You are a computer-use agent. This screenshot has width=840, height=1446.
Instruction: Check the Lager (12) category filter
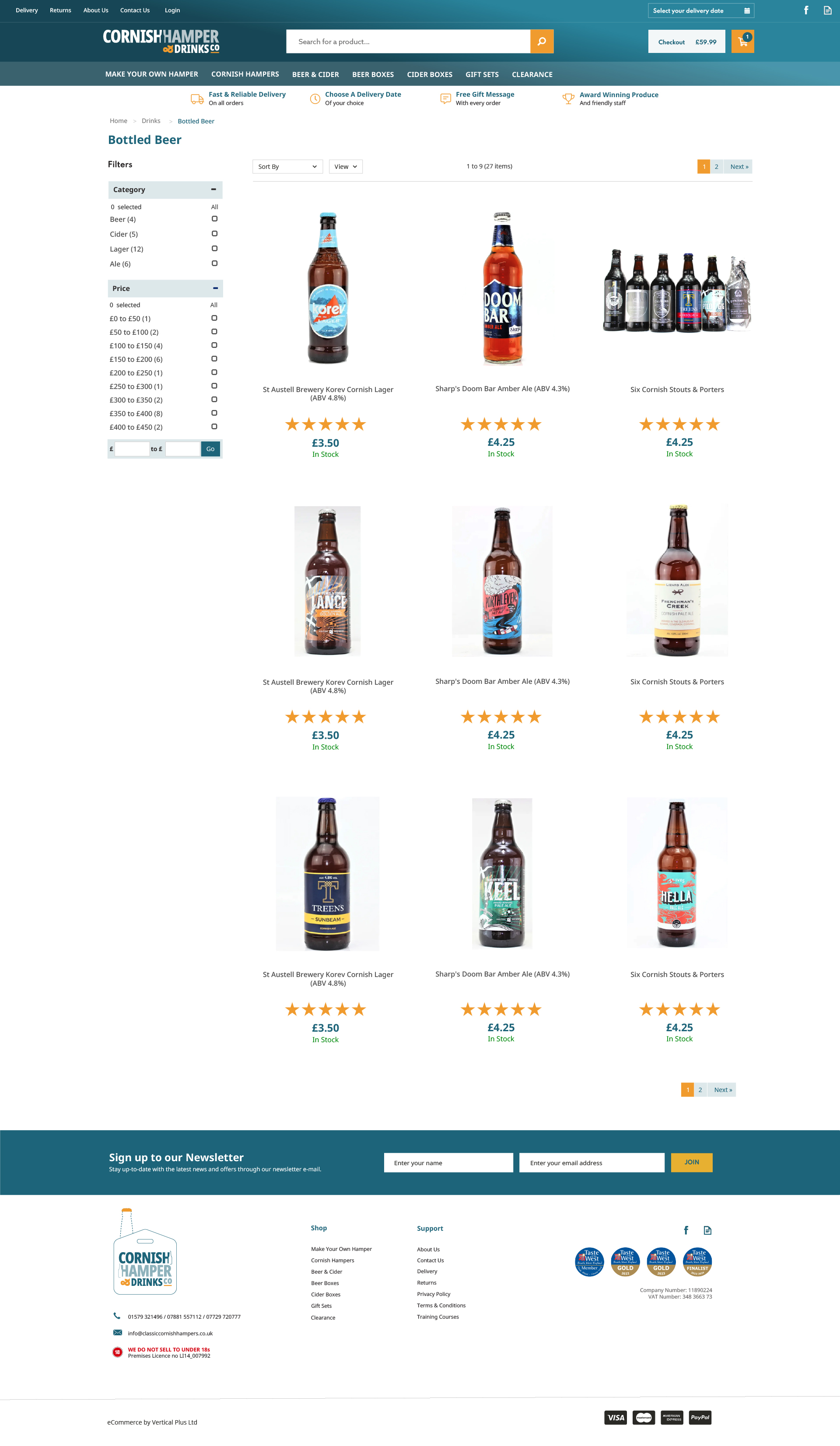tap(214, 249)
